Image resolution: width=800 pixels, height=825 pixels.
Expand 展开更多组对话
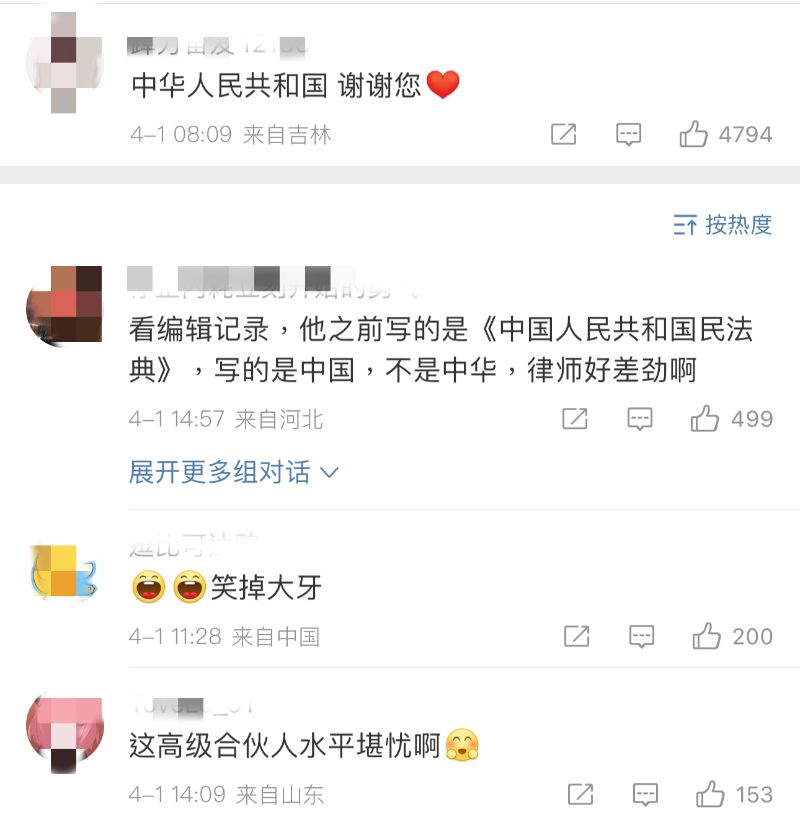tap(234, 472)
